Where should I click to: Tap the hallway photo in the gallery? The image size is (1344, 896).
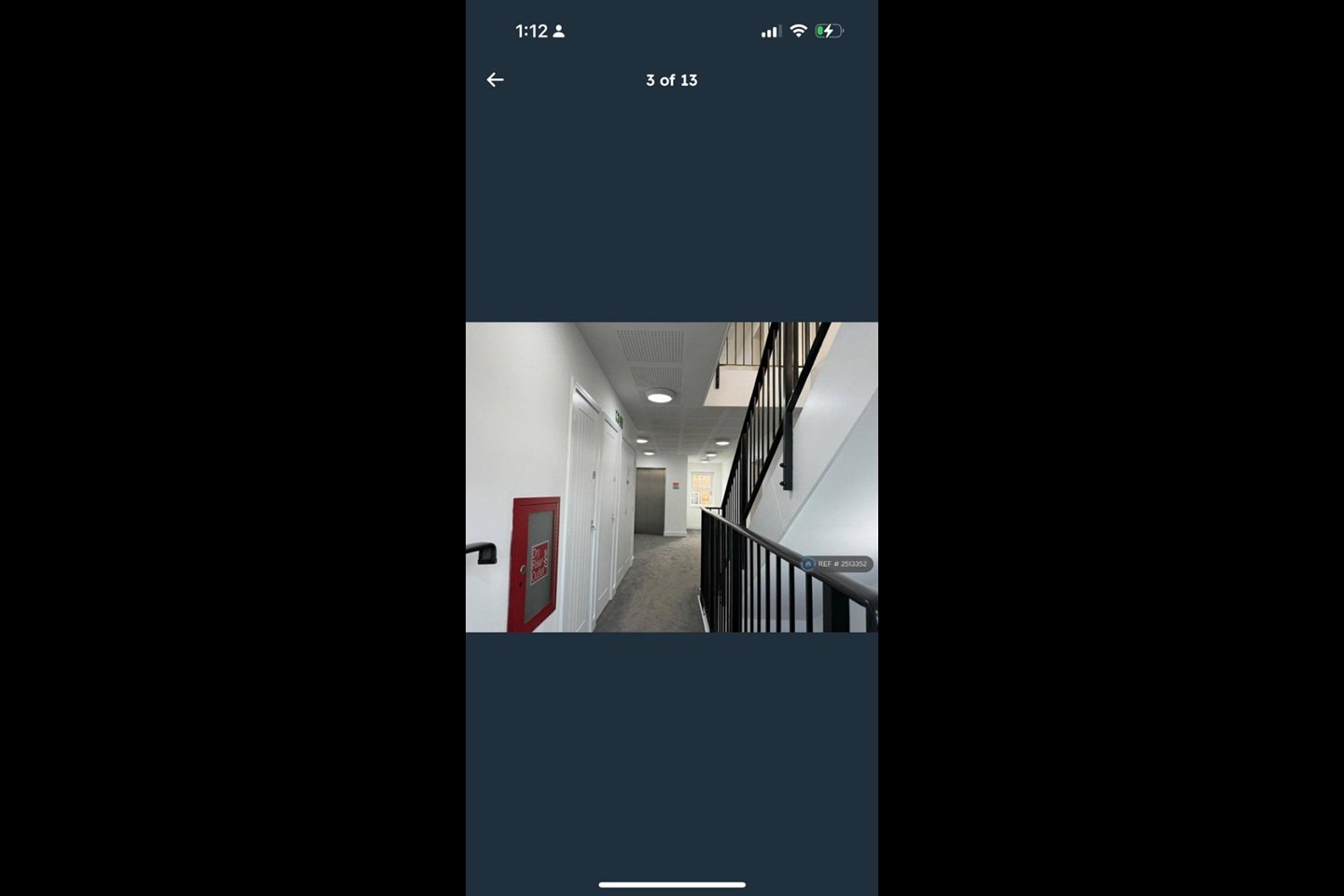[x=671, y=477]
